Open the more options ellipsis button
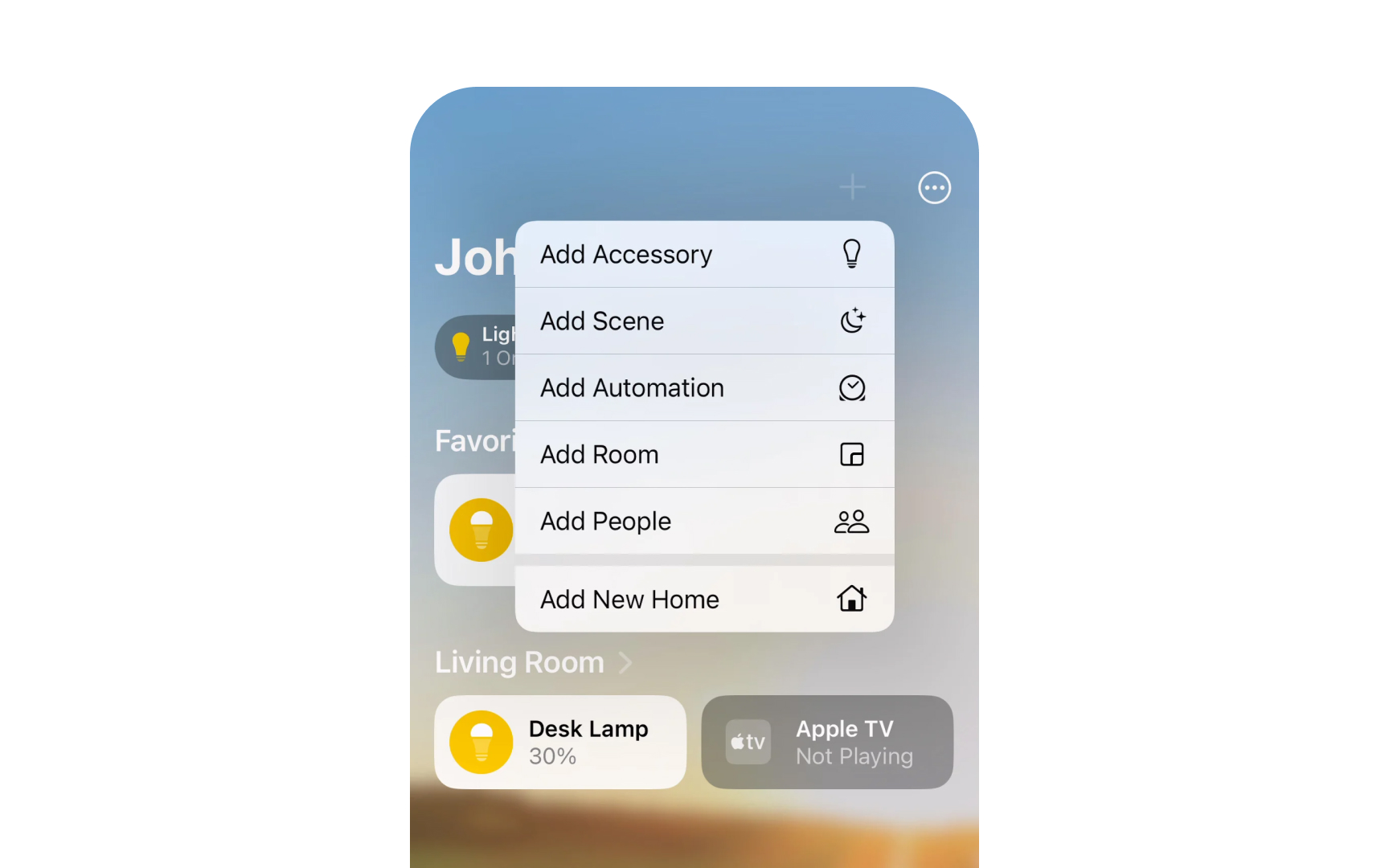Image resolution: width=1389 pixels, height=868 pixels. (x=934, y=188)
